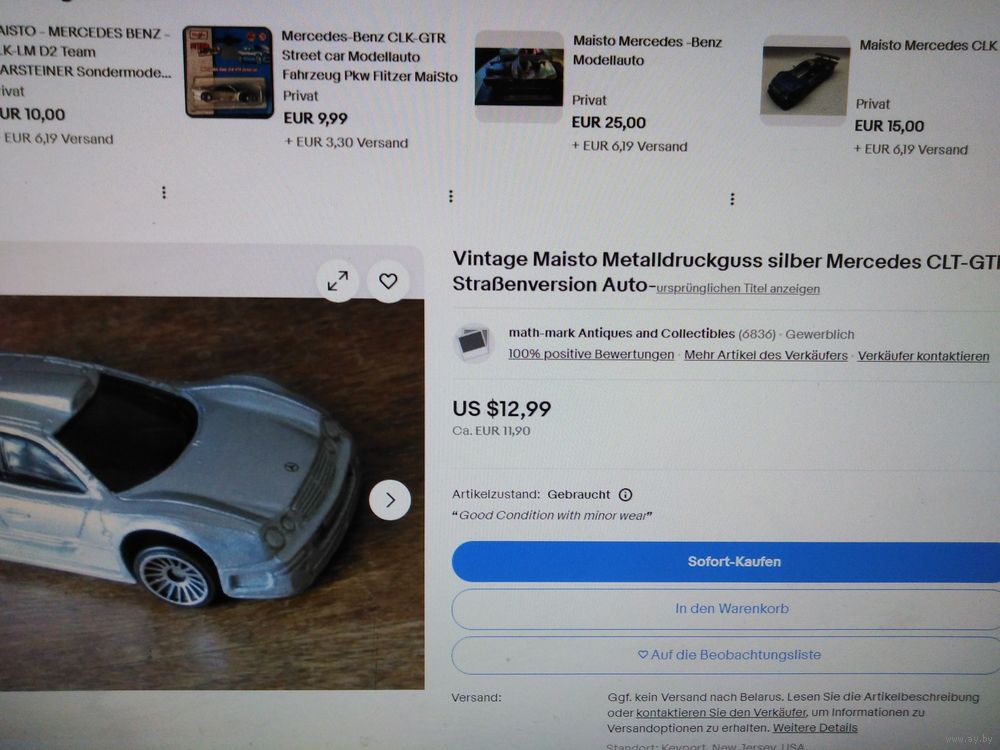
Task: Open the CLK-GTR Street car Modellauto listing
Action: [365, 57]
